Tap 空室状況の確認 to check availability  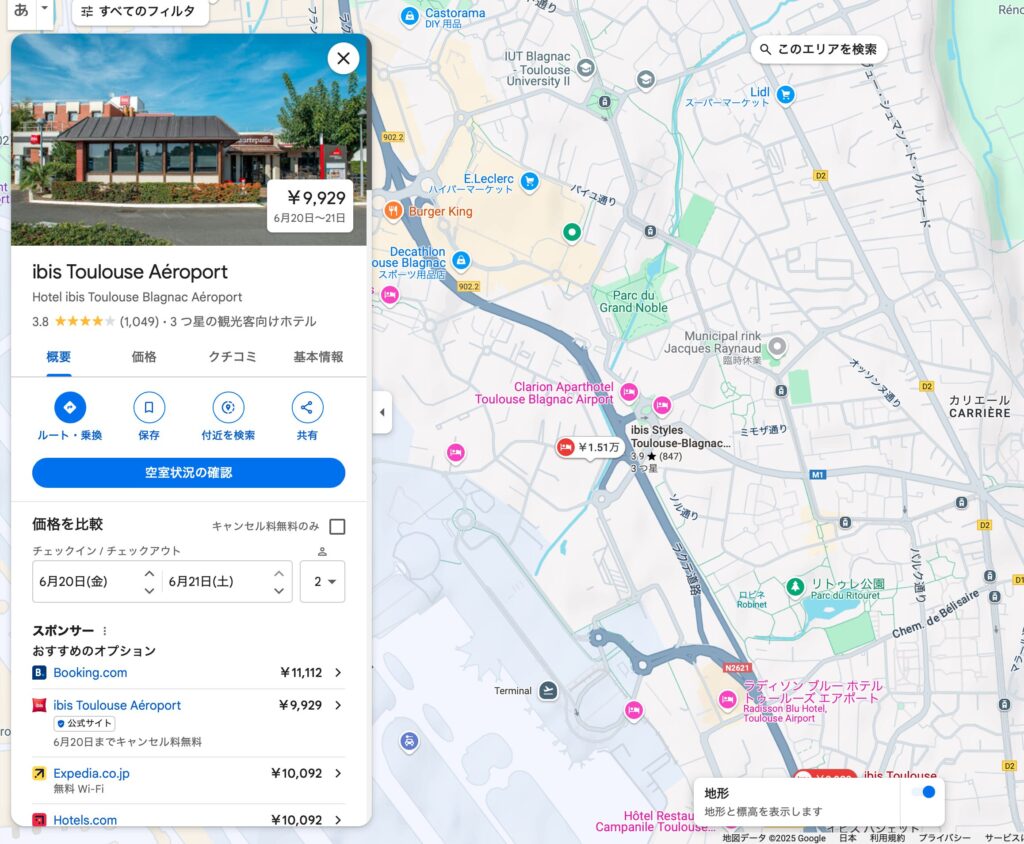pyautogui.click(x=188, y=473)
